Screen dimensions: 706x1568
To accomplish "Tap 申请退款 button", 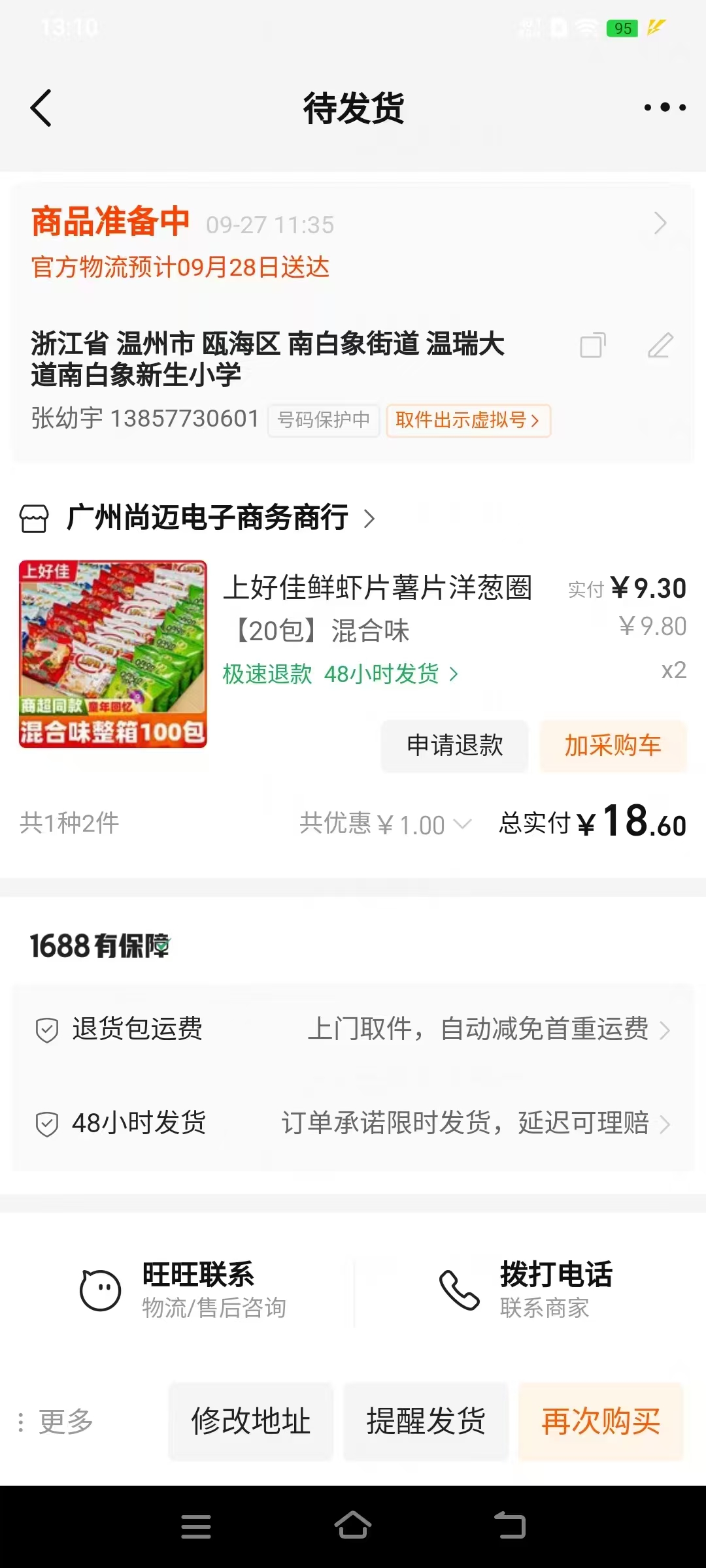I will click(x=455, y=745).
